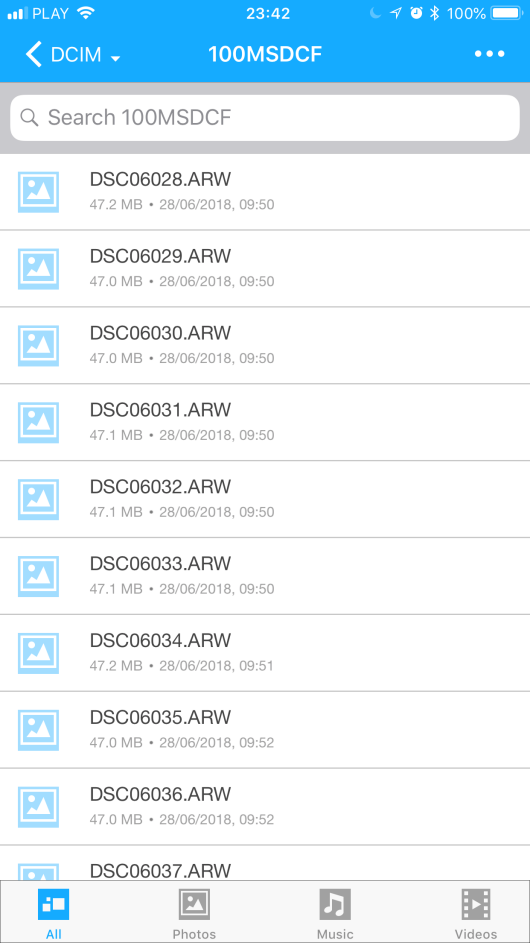The image size is (530, 943).
Task: Open file DSC06031.ARW
Action: (x=265, y=422)
